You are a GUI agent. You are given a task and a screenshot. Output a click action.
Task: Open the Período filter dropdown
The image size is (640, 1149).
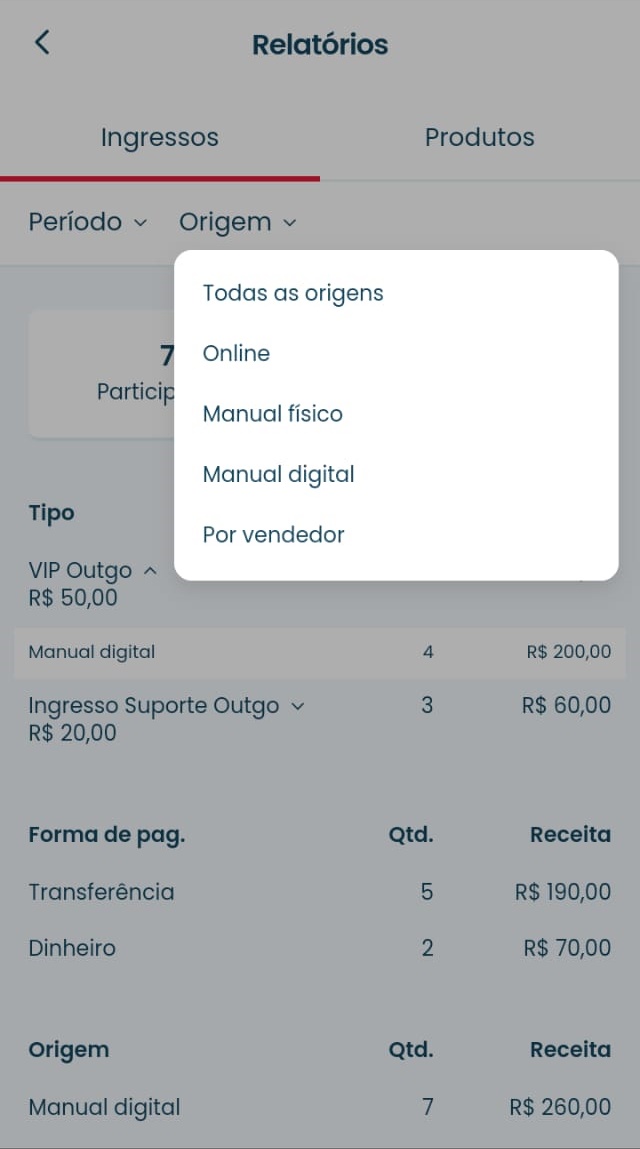coord(88,221)
